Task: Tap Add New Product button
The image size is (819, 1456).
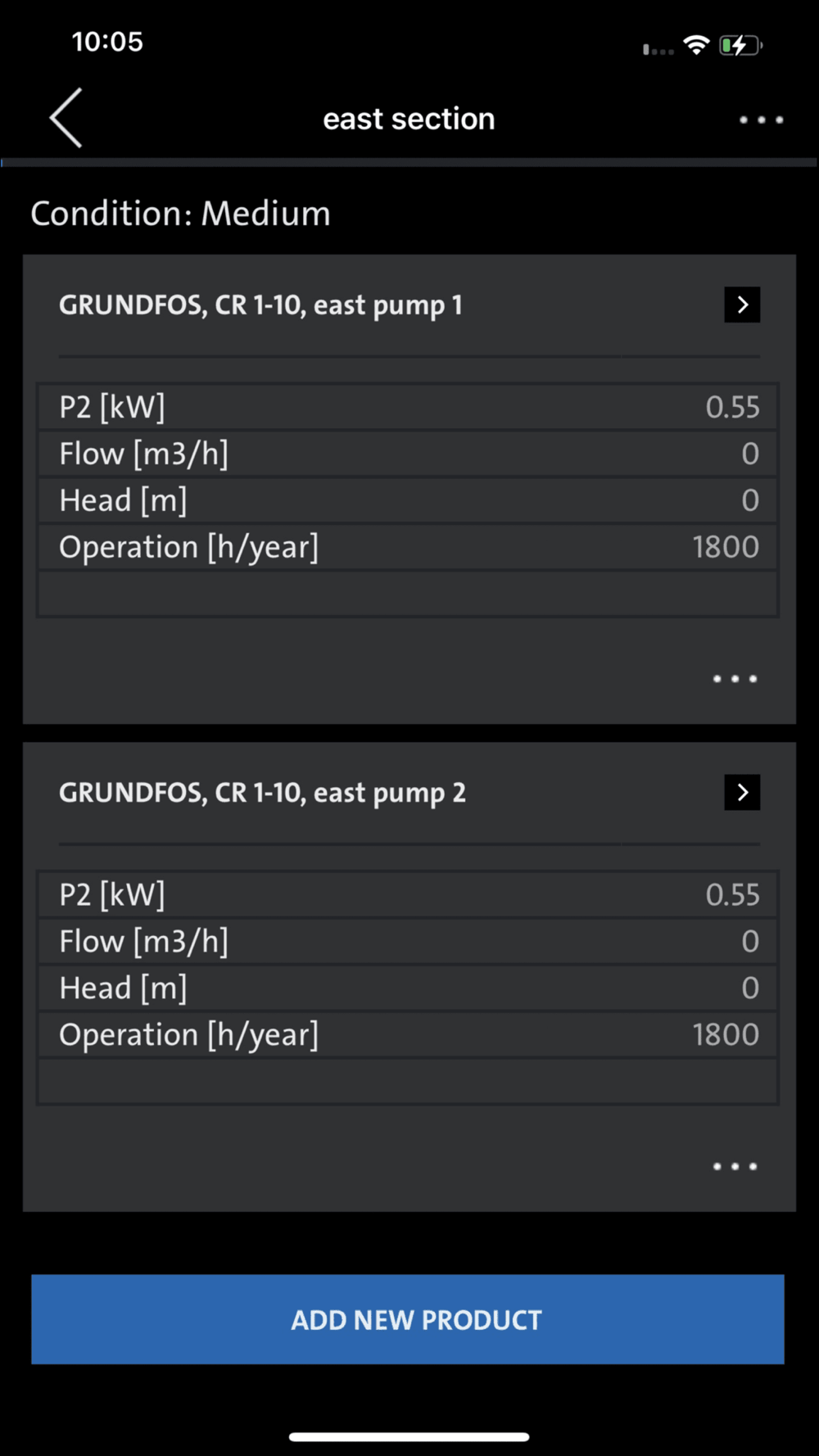Action: tap(408, 1318)
